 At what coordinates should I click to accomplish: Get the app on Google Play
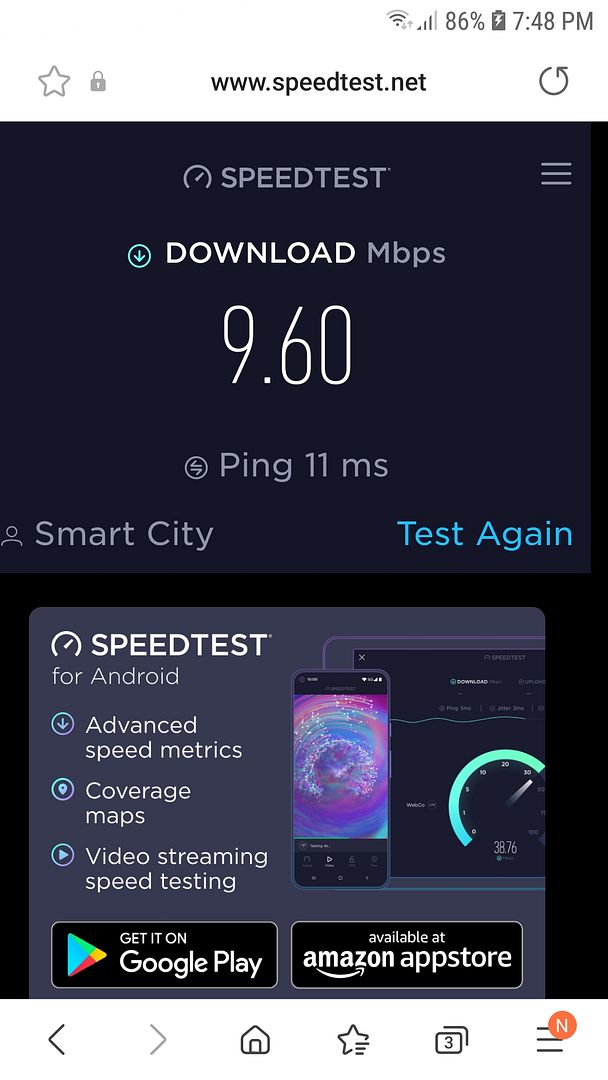164,955
